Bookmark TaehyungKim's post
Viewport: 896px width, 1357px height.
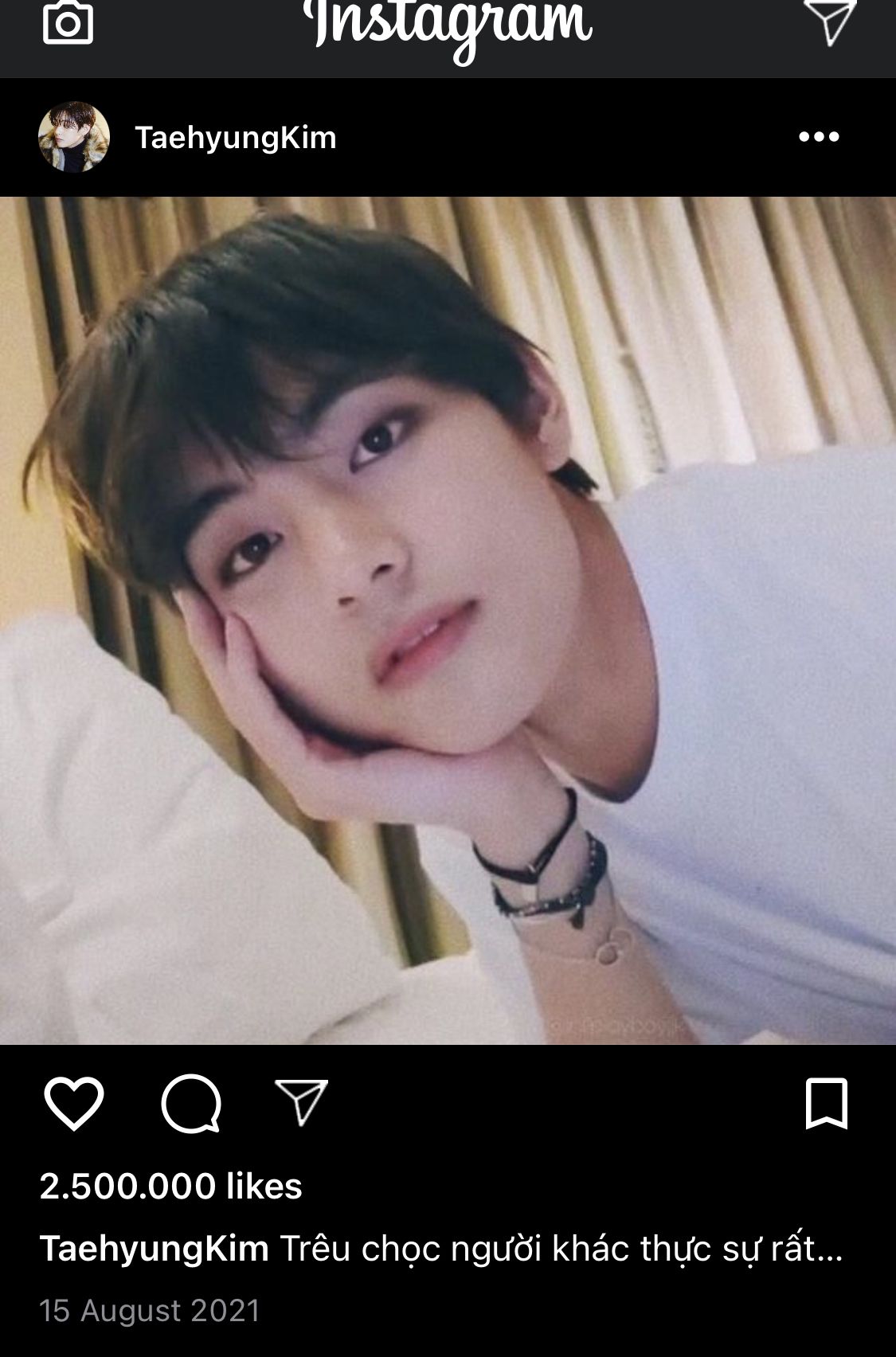point(827,1104)
